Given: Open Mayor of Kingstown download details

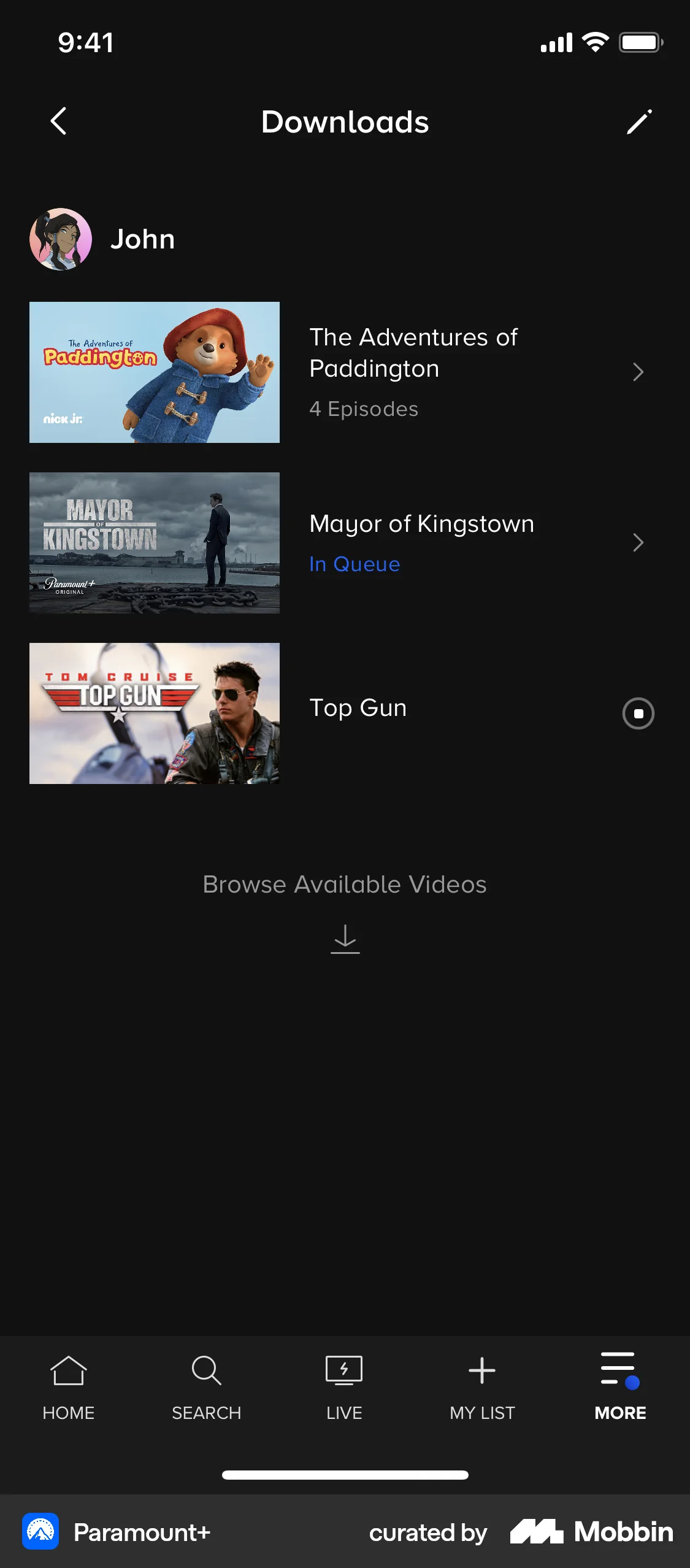Looking at the screenshot, I should (x=638, y=542).
